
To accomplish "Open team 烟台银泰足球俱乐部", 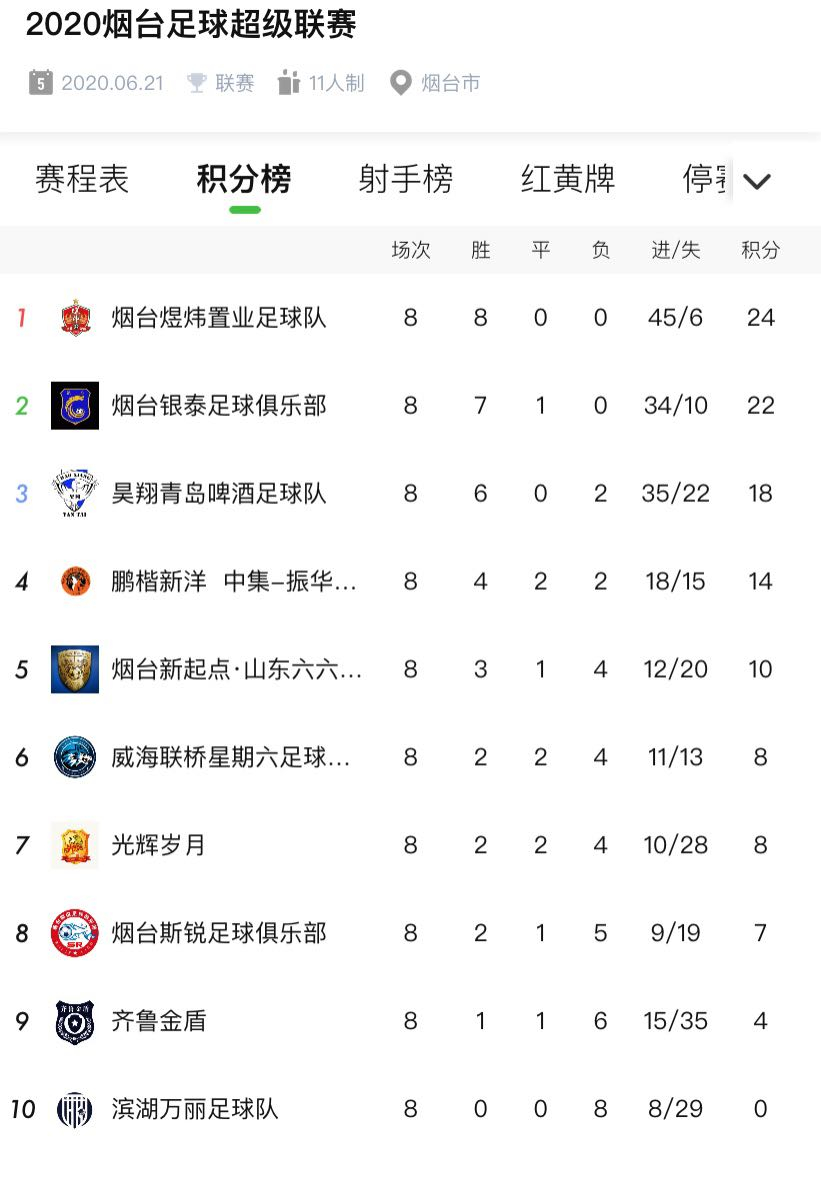I will click(219, 406).
